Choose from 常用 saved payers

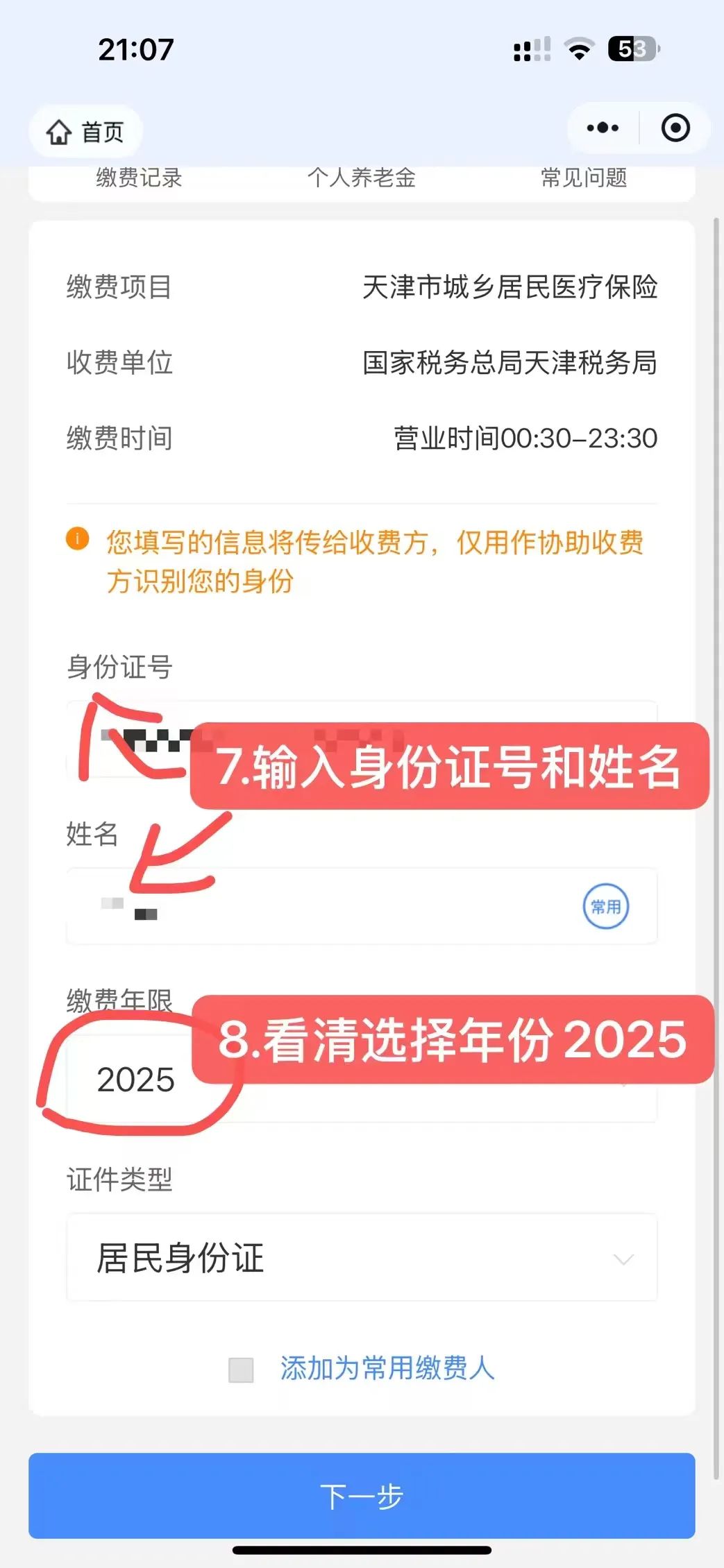pyautogui.click(x=605, y=906)
